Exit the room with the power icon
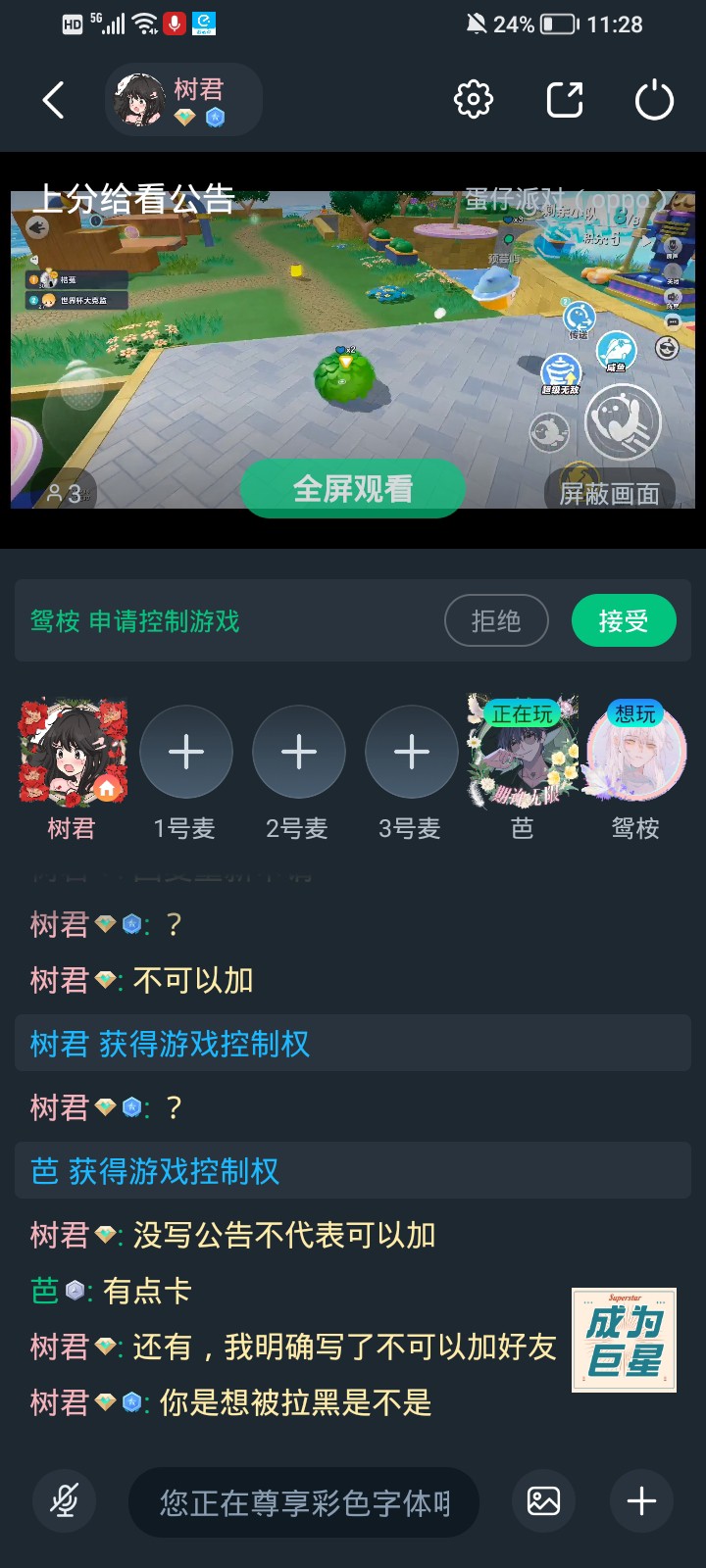The image size is (706, 1568). (654, 100)
